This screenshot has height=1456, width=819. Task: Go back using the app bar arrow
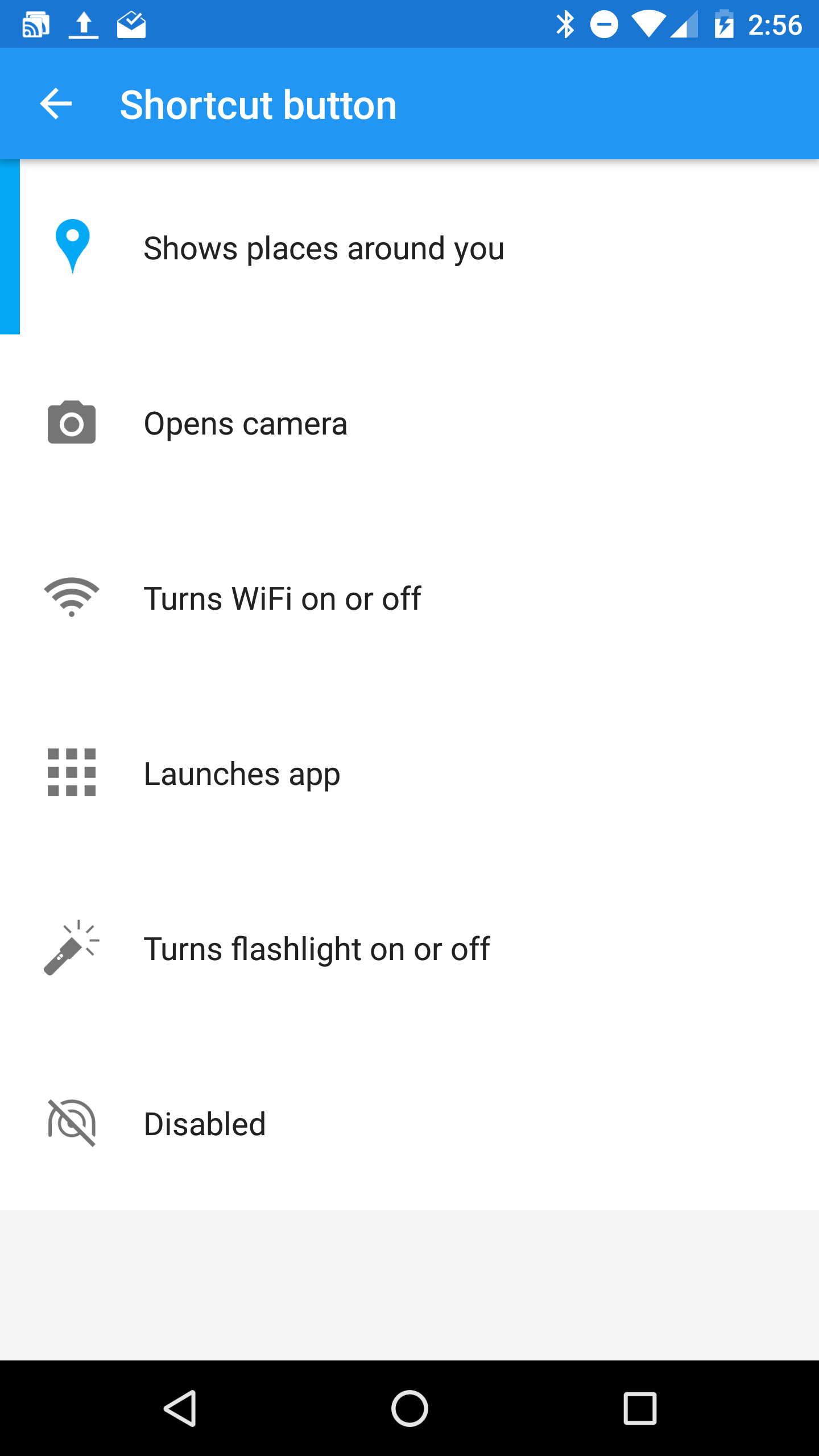(56, 104)
